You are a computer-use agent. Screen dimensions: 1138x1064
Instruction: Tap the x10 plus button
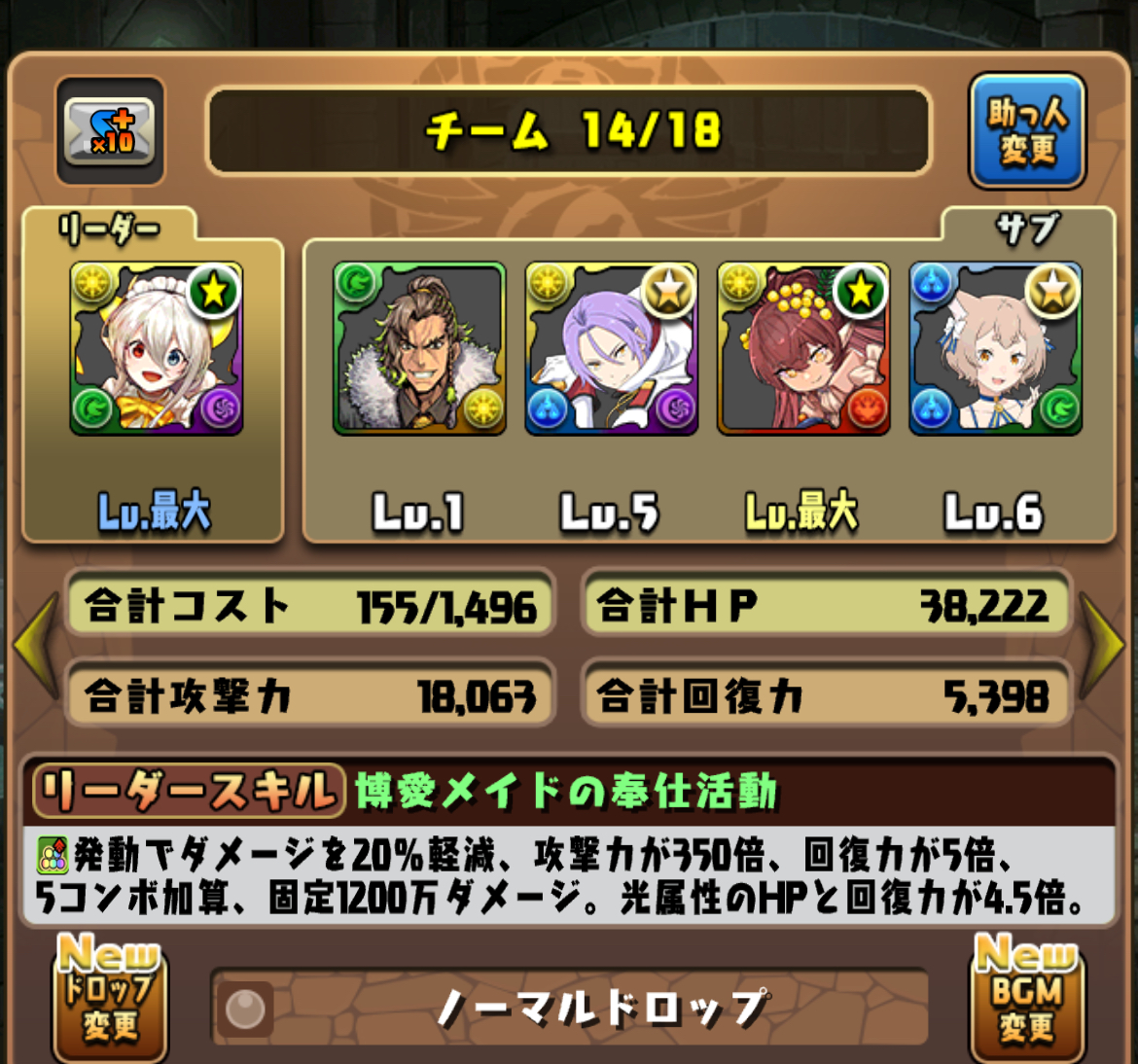110,131
